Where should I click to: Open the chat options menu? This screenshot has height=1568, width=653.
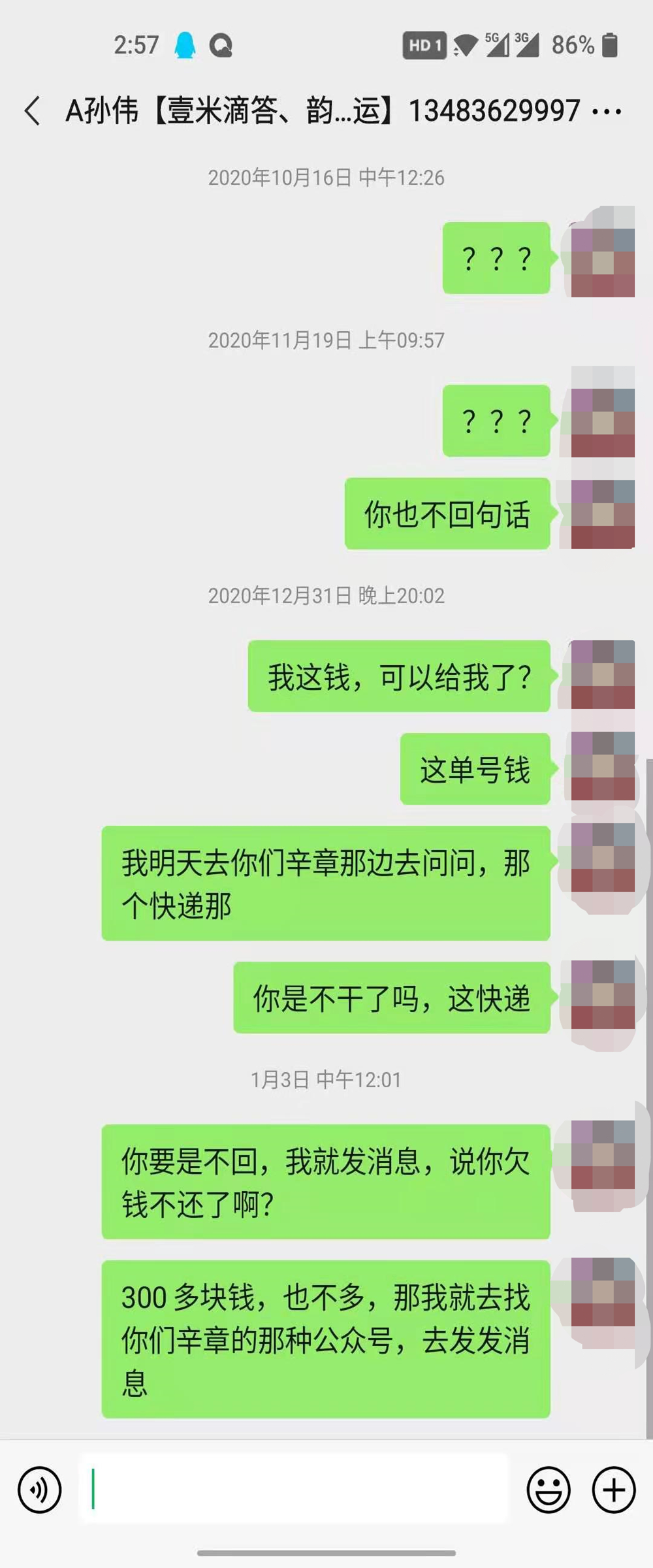pyautogui.click(x=607, y=112)
